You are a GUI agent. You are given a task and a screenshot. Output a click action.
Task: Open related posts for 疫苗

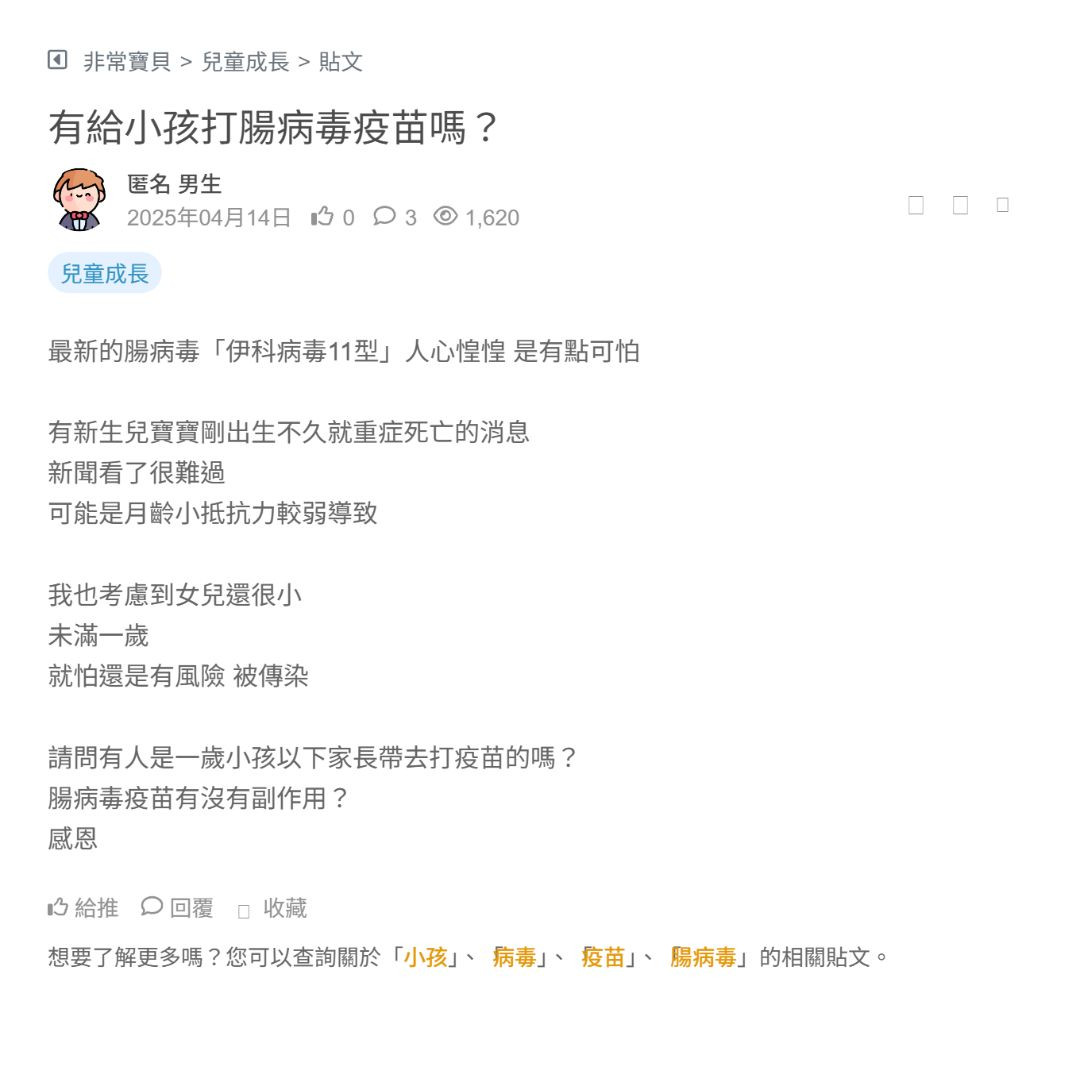tap(603, 957)
